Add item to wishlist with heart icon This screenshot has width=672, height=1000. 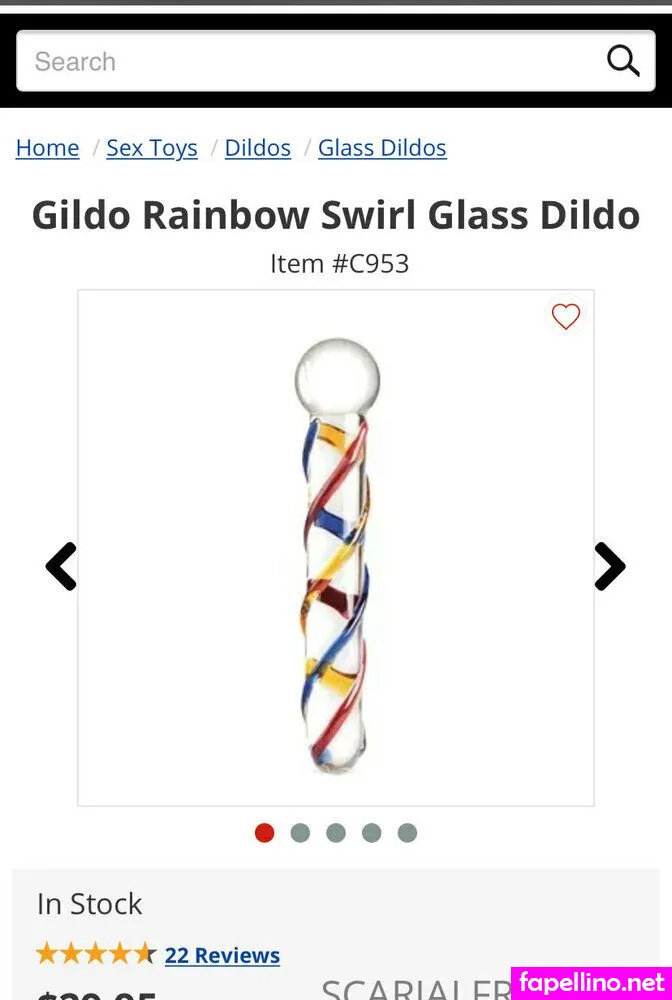[x=566, y=317]
